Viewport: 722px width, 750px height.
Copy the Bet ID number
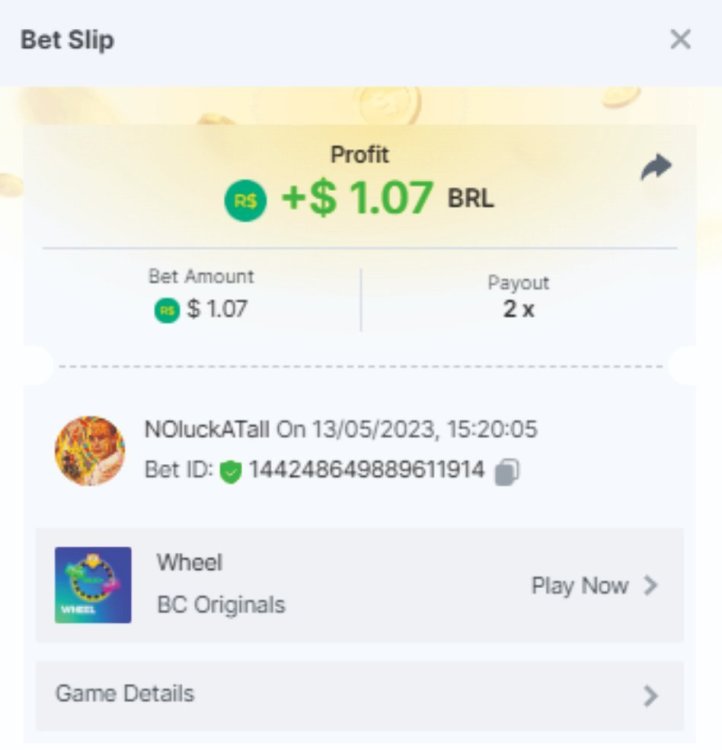point(508,471)
